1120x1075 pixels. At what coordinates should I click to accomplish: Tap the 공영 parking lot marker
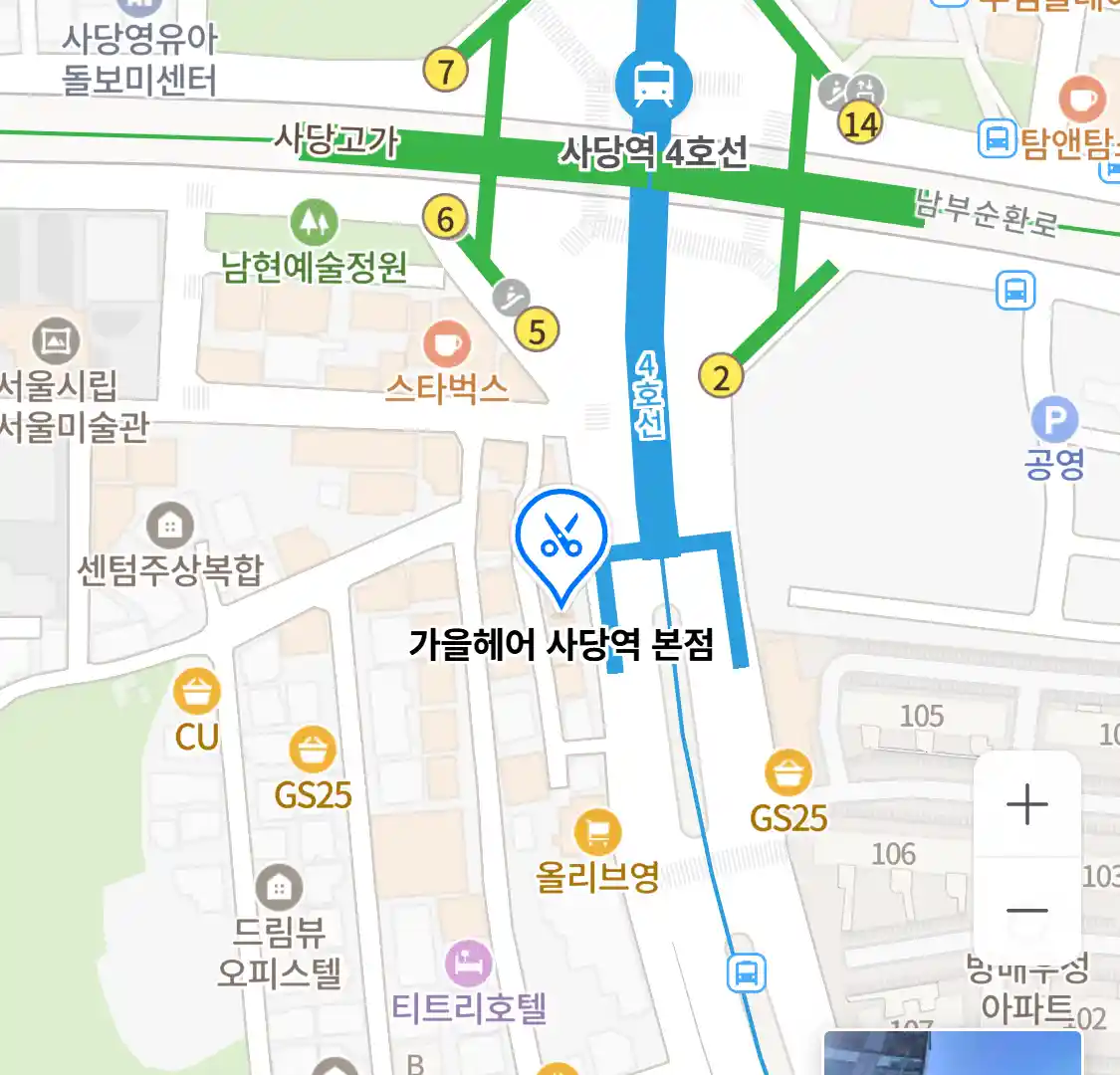coord(1054,419)
